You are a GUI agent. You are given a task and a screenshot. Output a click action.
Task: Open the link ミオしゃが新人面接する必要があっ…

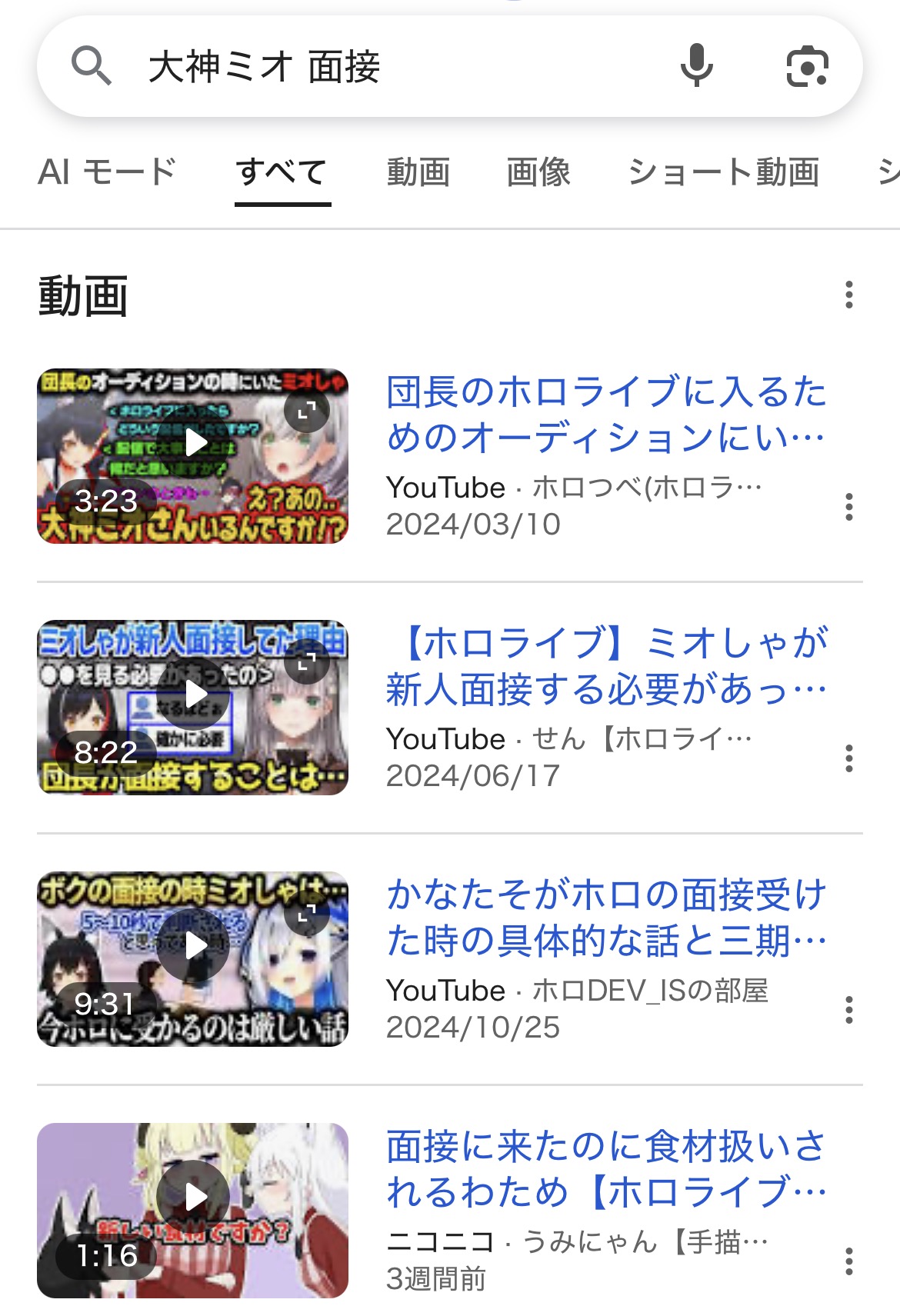[x=606, y=665]
